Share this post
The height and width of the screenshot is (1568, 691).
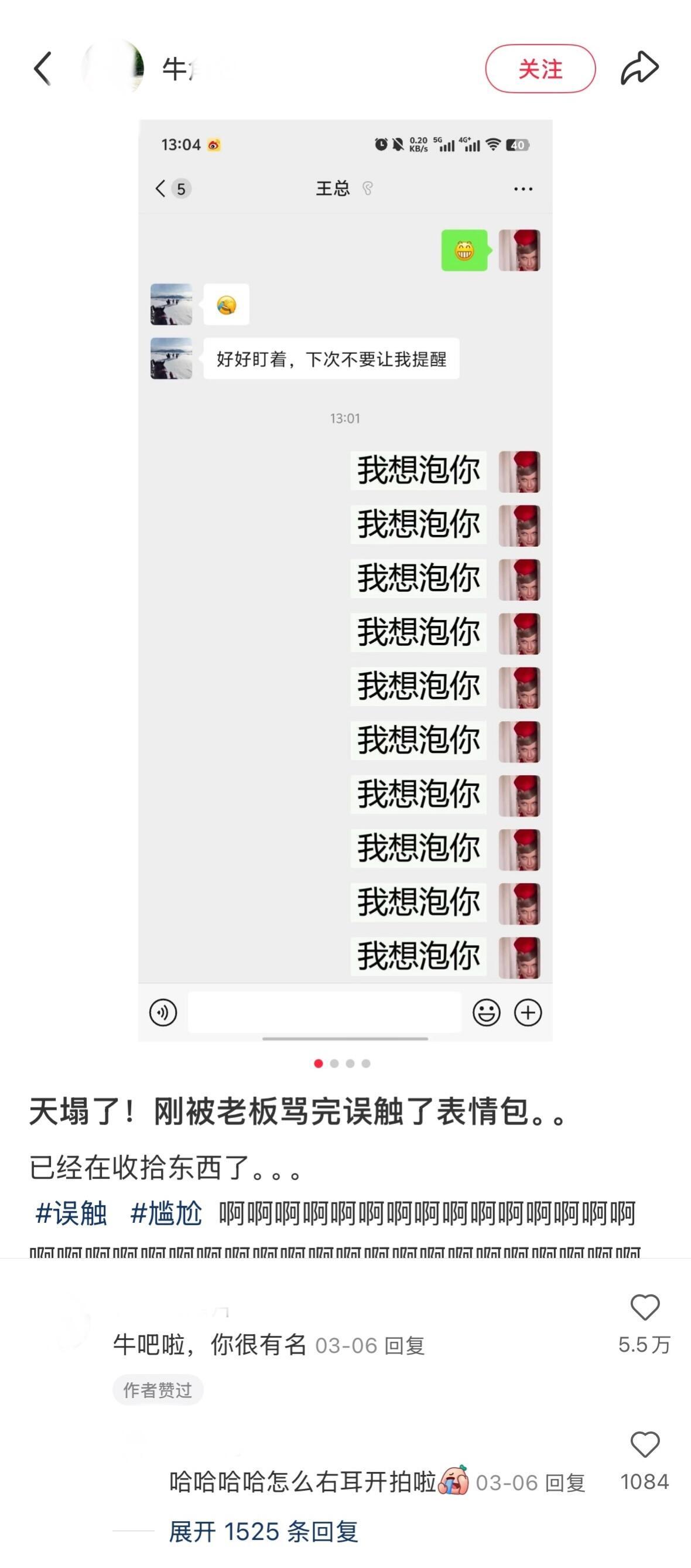pos(639,68)
